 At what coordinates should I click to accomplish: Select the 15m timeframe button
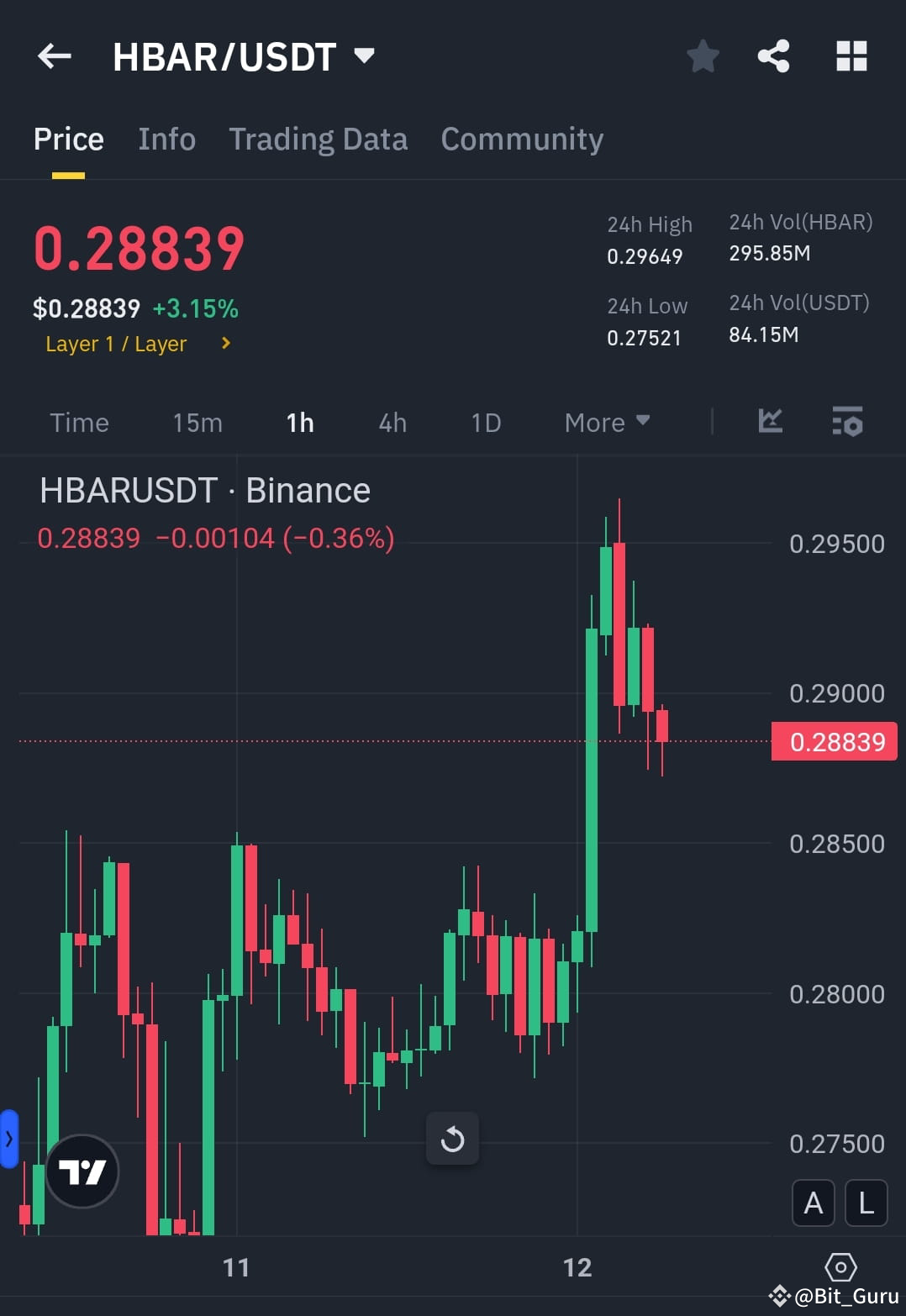pyautogui.click(x=197, y=423)
